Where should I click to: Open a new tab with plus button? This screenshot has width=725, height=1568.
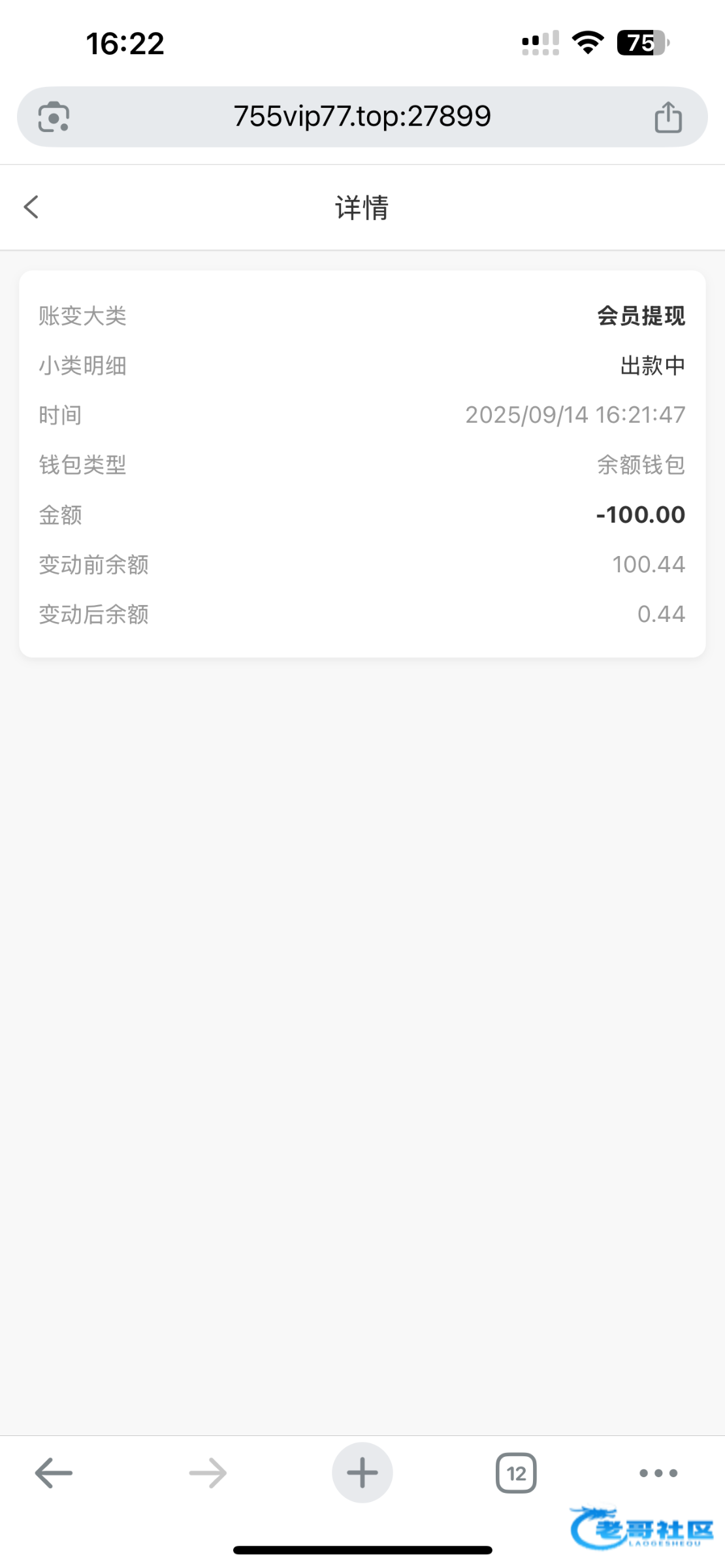click(362, 1473)
